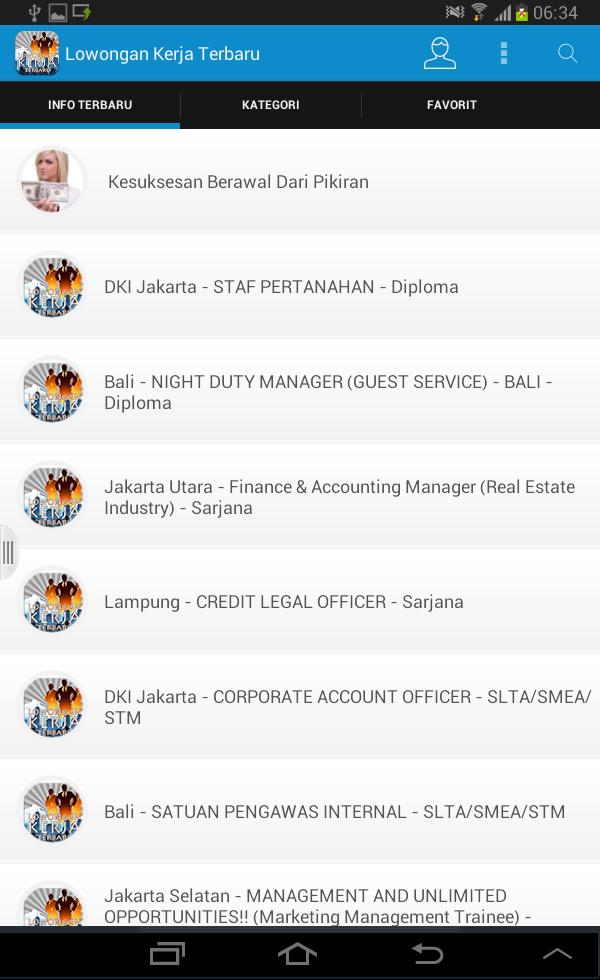View the CREDIT LEGAL OFFICER job

284,602
